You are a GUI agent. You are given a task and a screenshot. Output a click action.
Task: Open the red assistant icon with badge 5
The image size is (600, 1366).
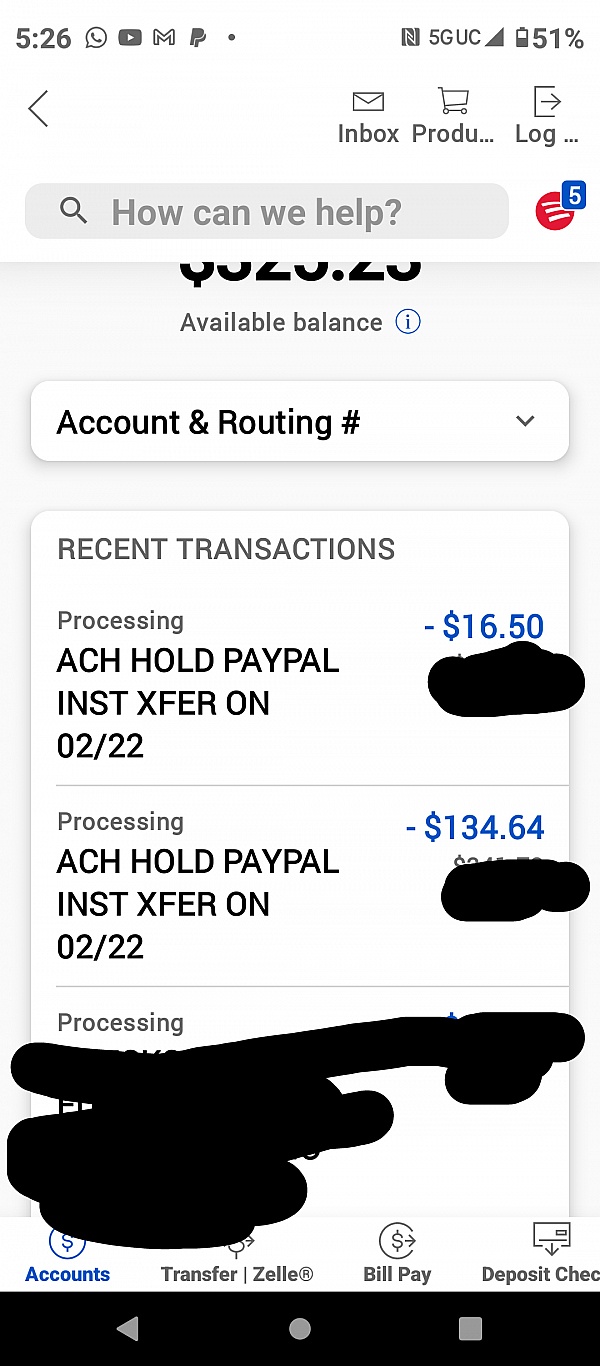[x=558, y=209]
